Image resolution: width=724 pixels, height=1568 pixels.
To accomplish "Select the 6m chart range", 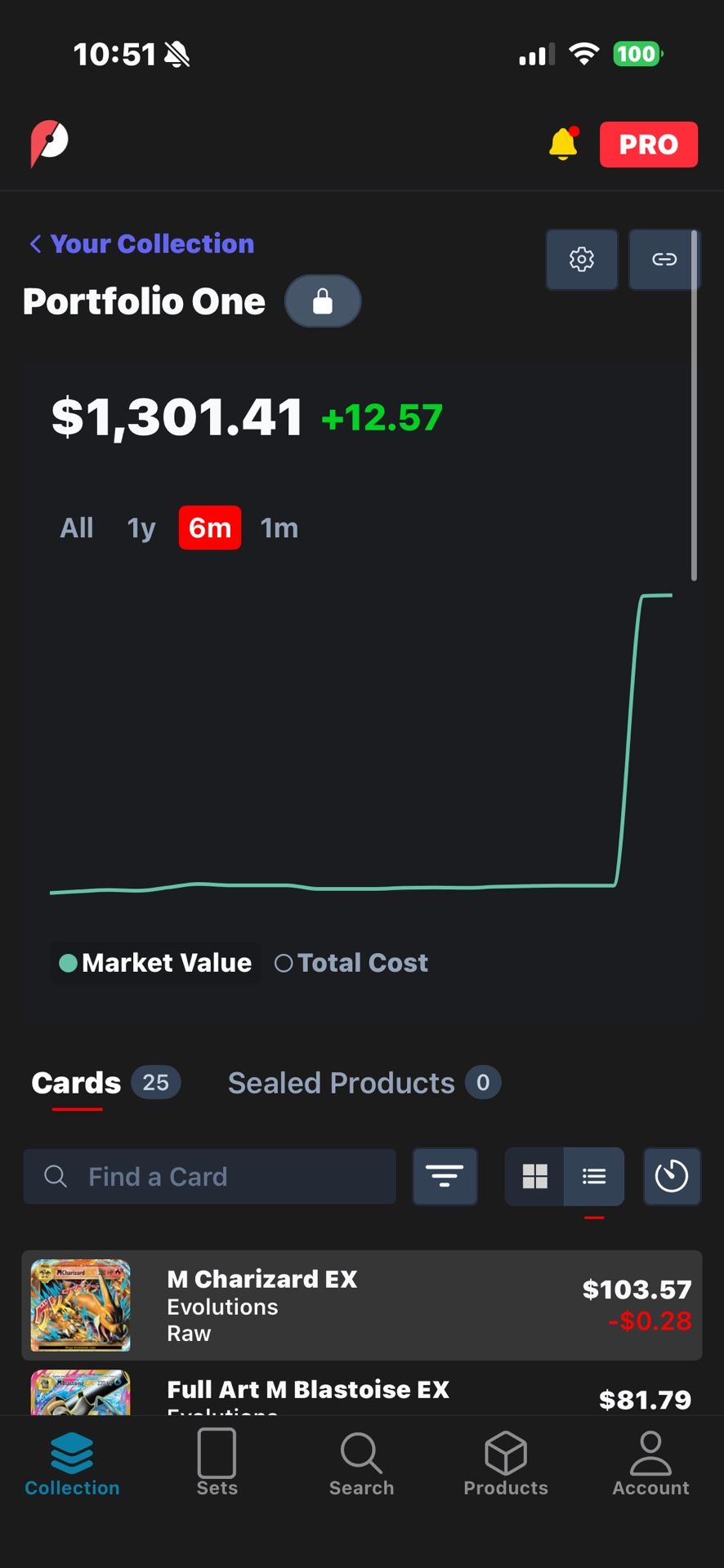I will pos(209,528).
